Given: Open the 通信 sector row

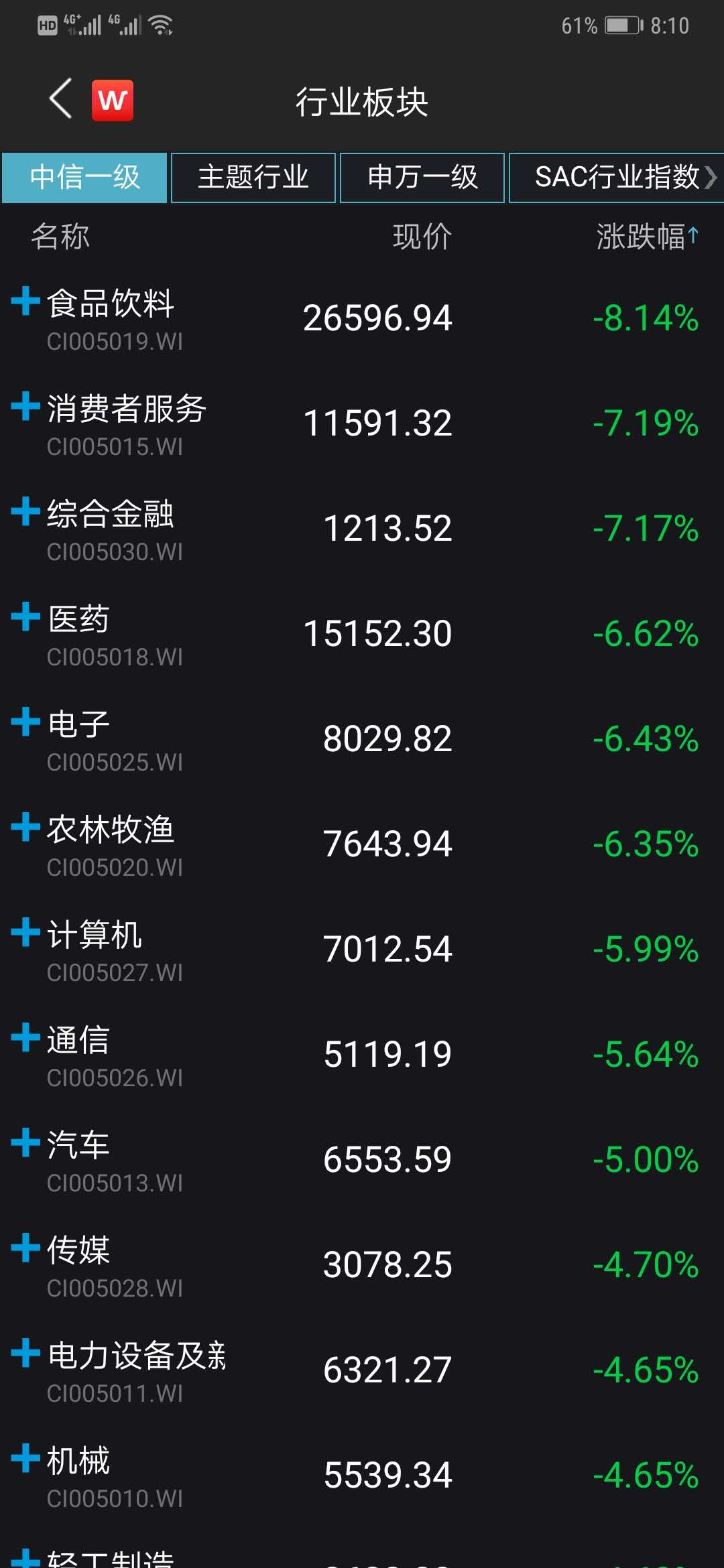Looking at the screenshot, I should pyautogui.click(x=362, y=1055).
